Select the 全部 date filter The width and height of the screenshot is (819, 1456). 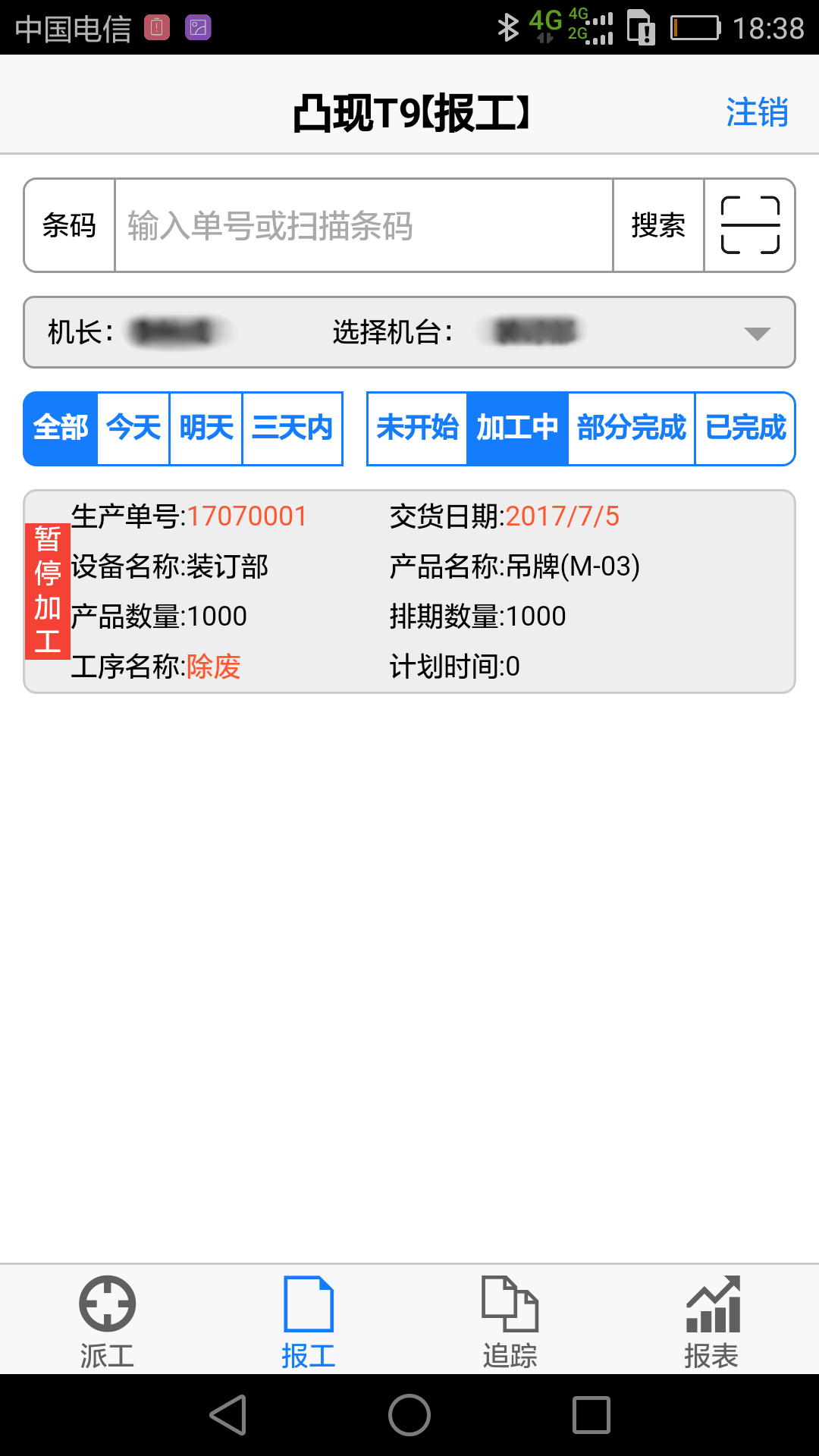[61, 428]
